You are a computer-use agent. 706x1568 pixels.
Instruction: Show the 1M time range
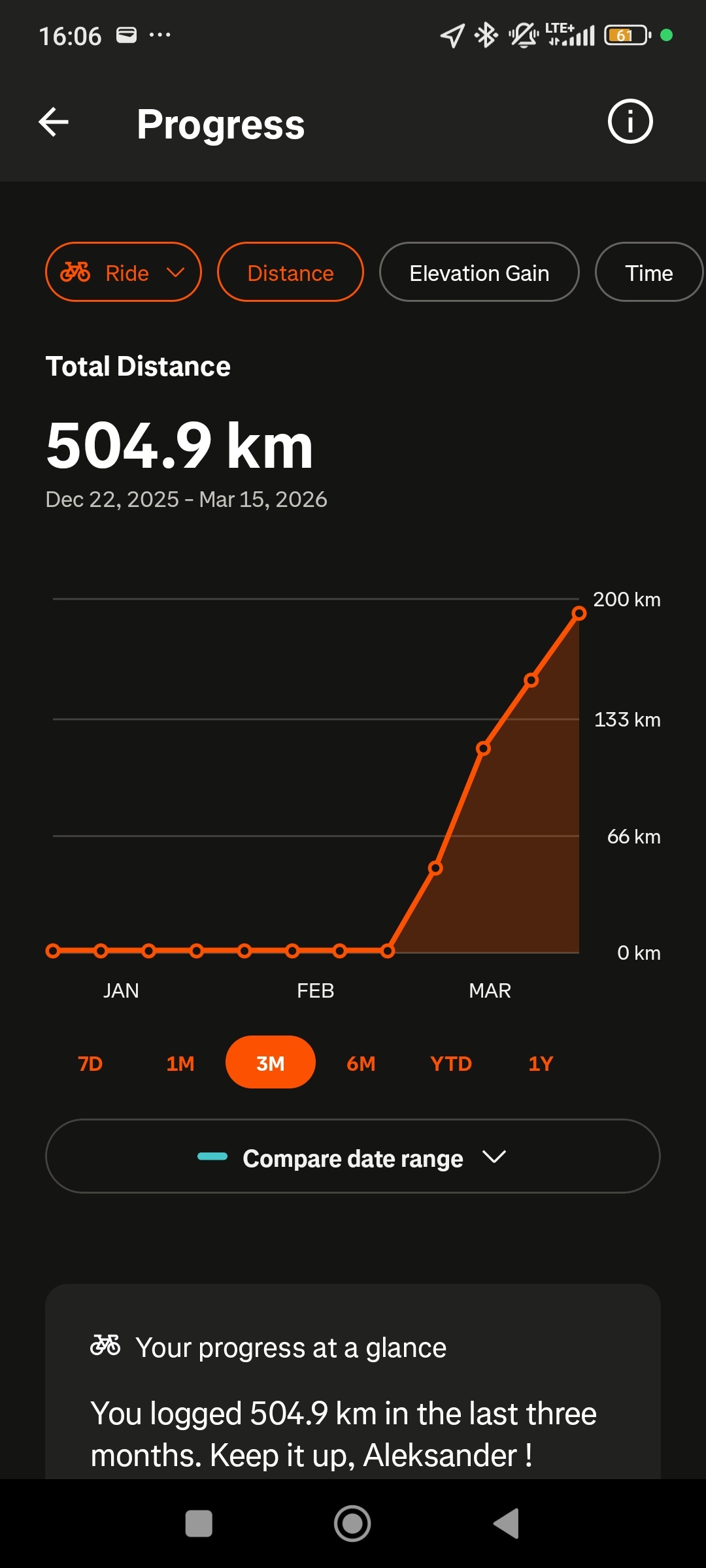[x=180, y=1064]
